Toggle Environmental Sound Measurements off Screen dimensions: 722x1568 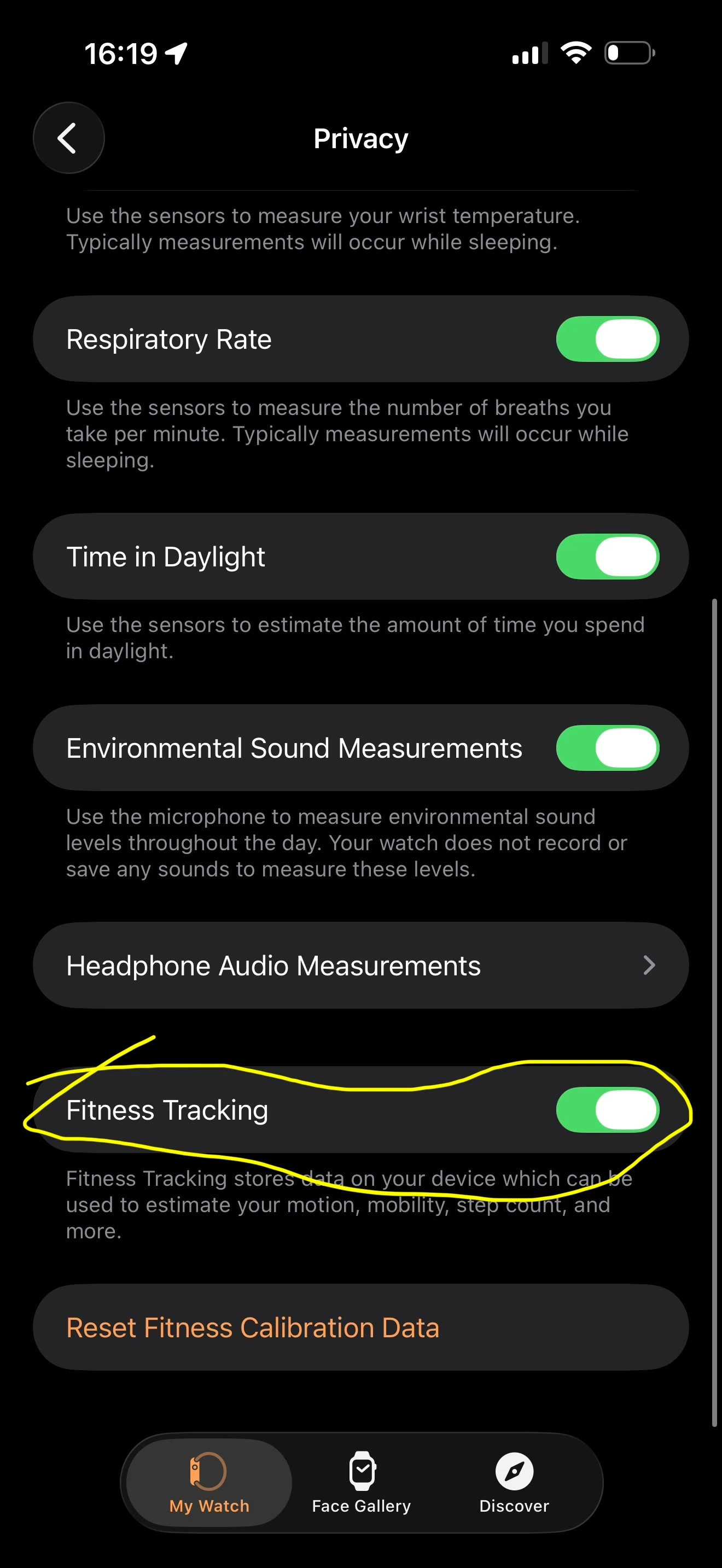coord(607,748)
